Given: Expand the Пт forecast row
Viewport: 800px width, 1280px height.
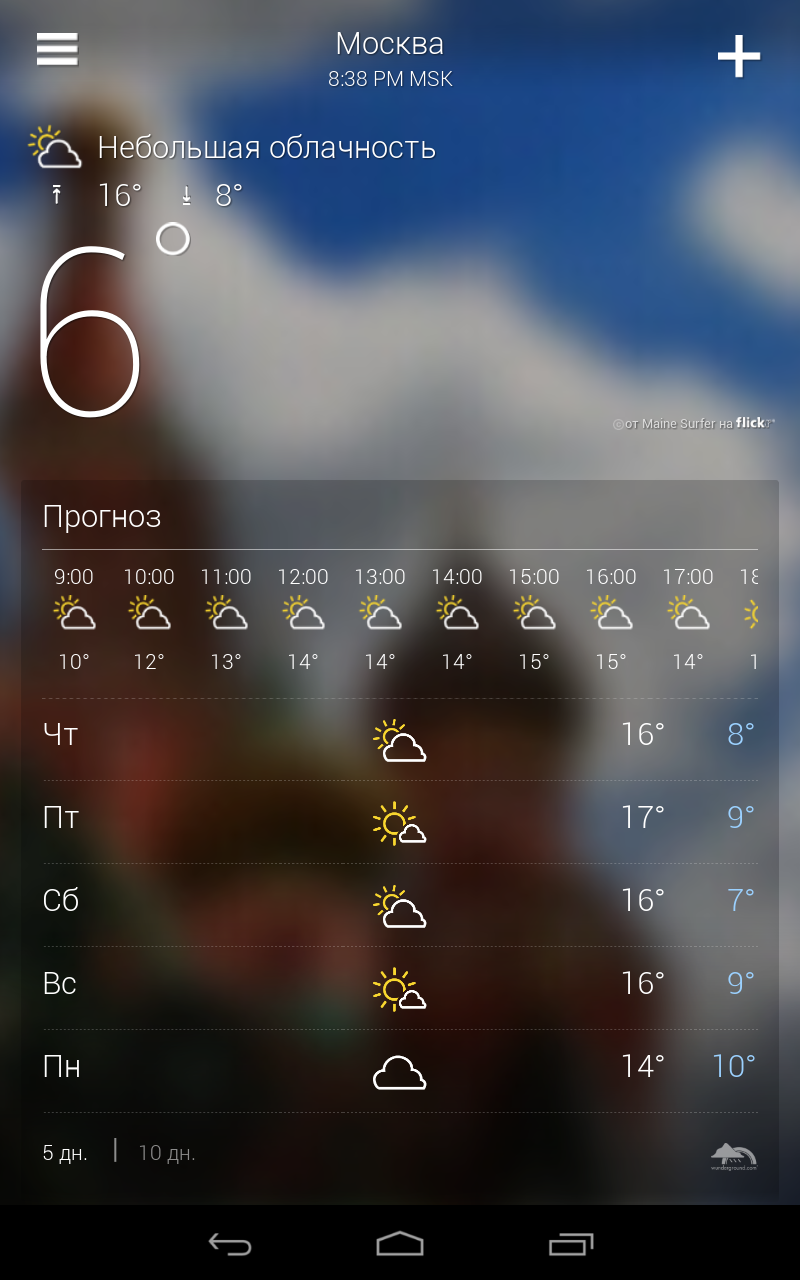Looking at the screenshot, I should click(400, 822).
